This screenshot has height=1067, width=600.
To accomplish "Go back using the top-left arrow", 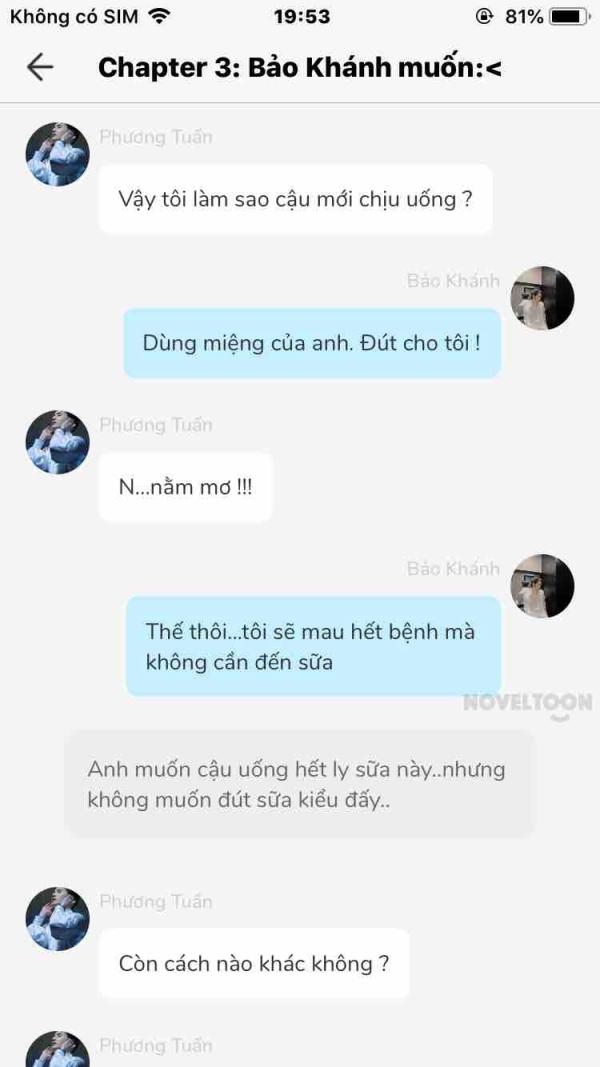I will (40, 67).
